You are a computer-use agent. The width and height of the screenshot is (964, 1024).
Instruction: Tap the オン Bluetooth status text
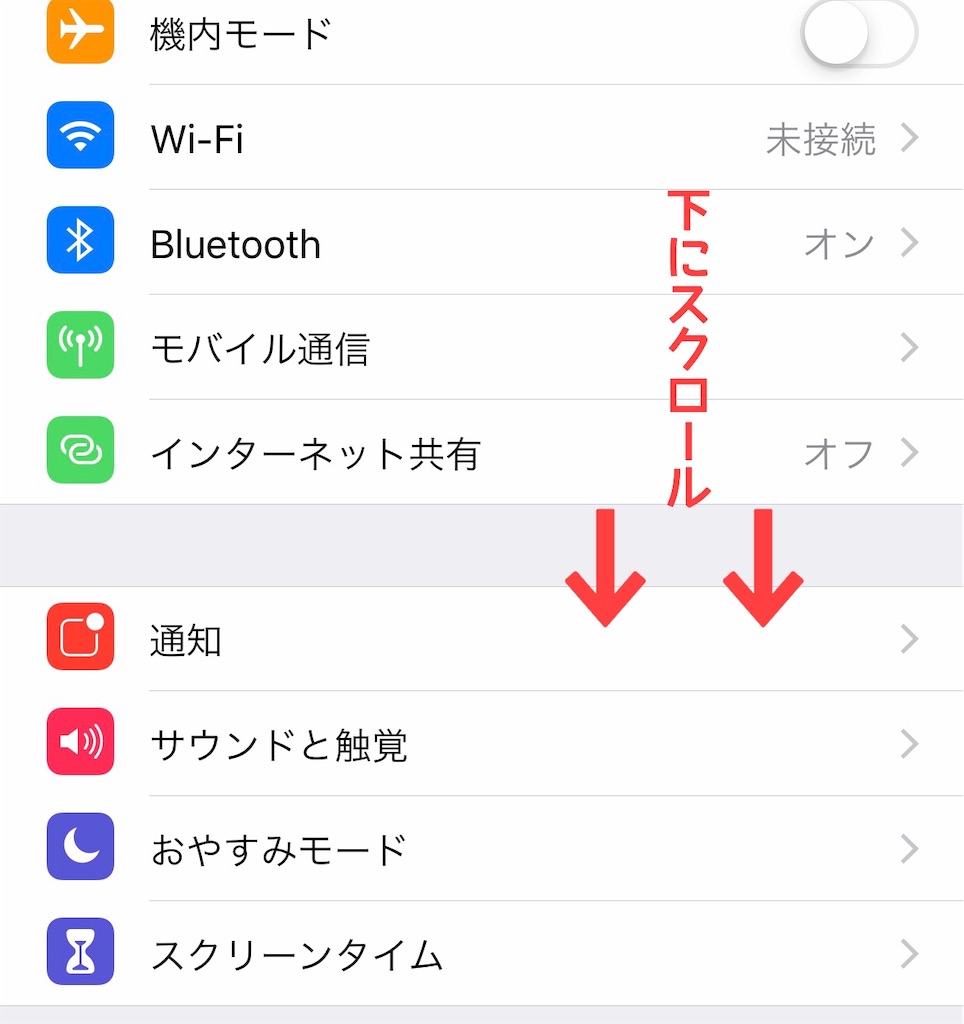point(845,242)
